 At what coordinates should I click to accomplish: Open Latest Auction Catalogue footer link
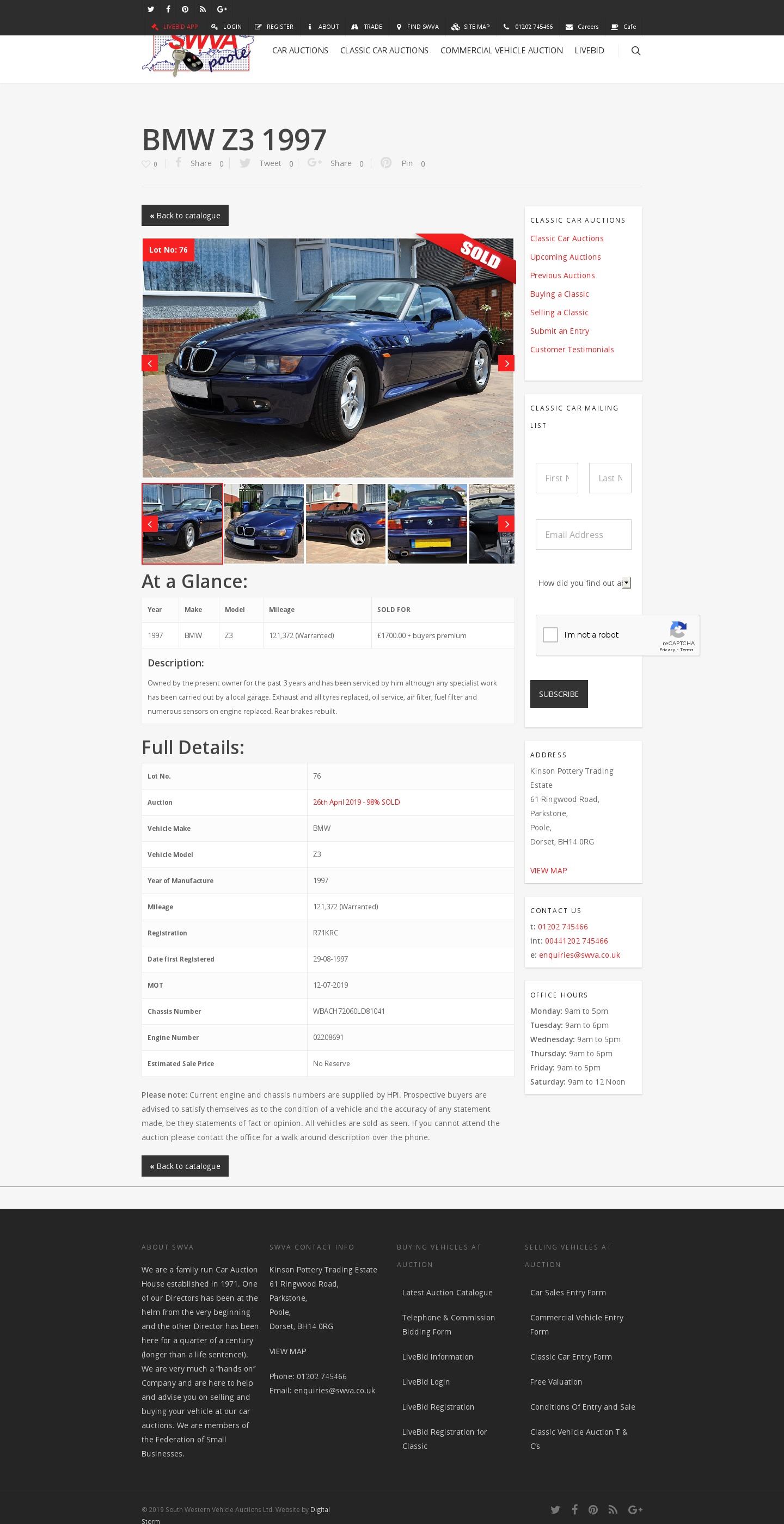point(447,1293)
